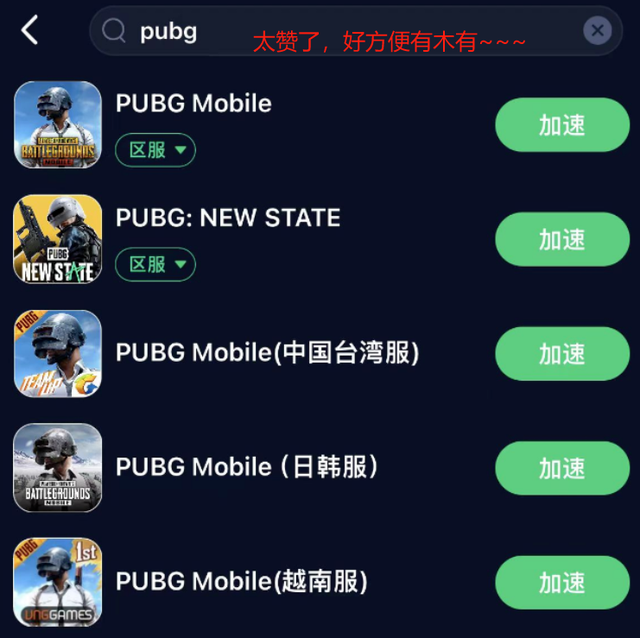The height and width of the screenshot is (638, 640).
Task: Open the PUBG: NEW STATE game icon
Action: click(x=58, y=239)
